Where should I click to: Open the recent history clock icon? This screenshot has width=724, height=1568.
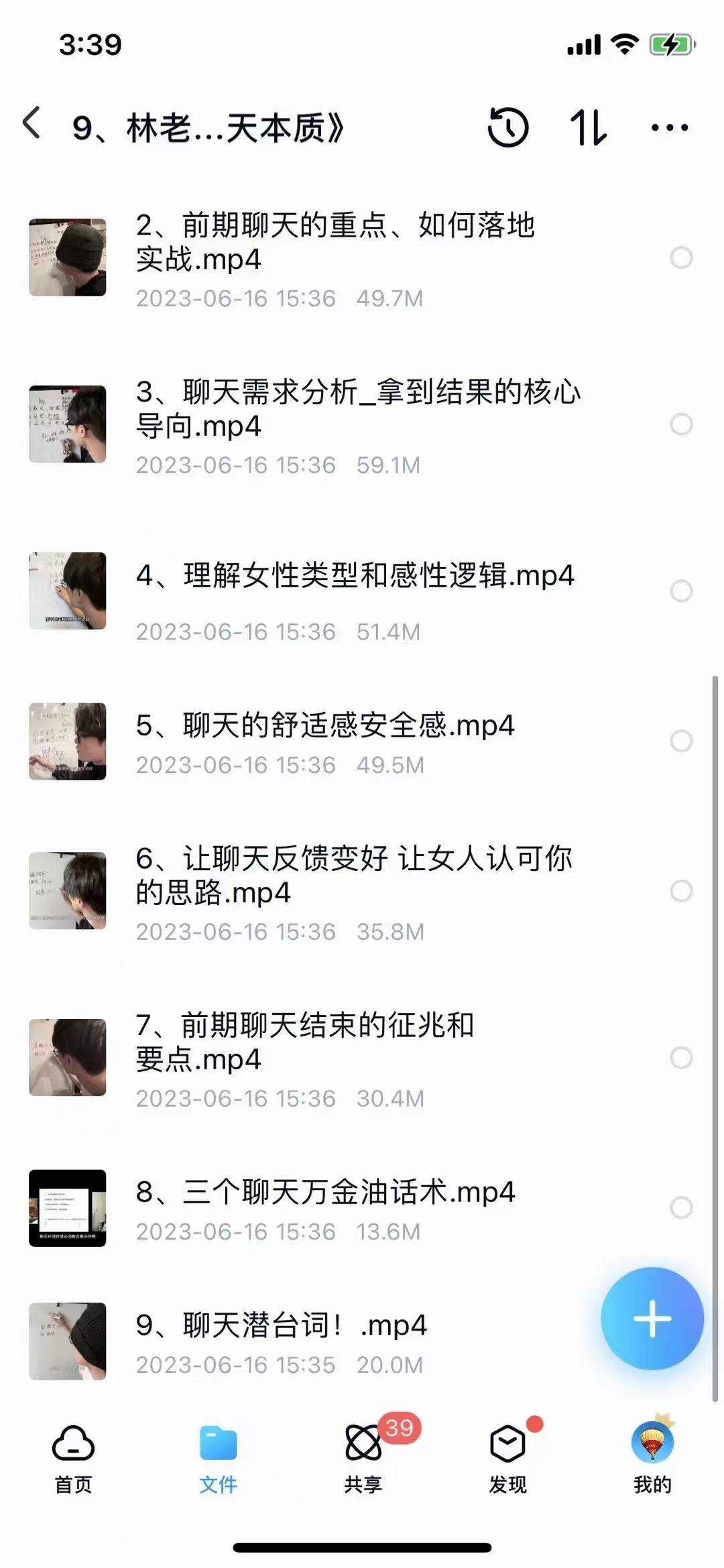507,127
